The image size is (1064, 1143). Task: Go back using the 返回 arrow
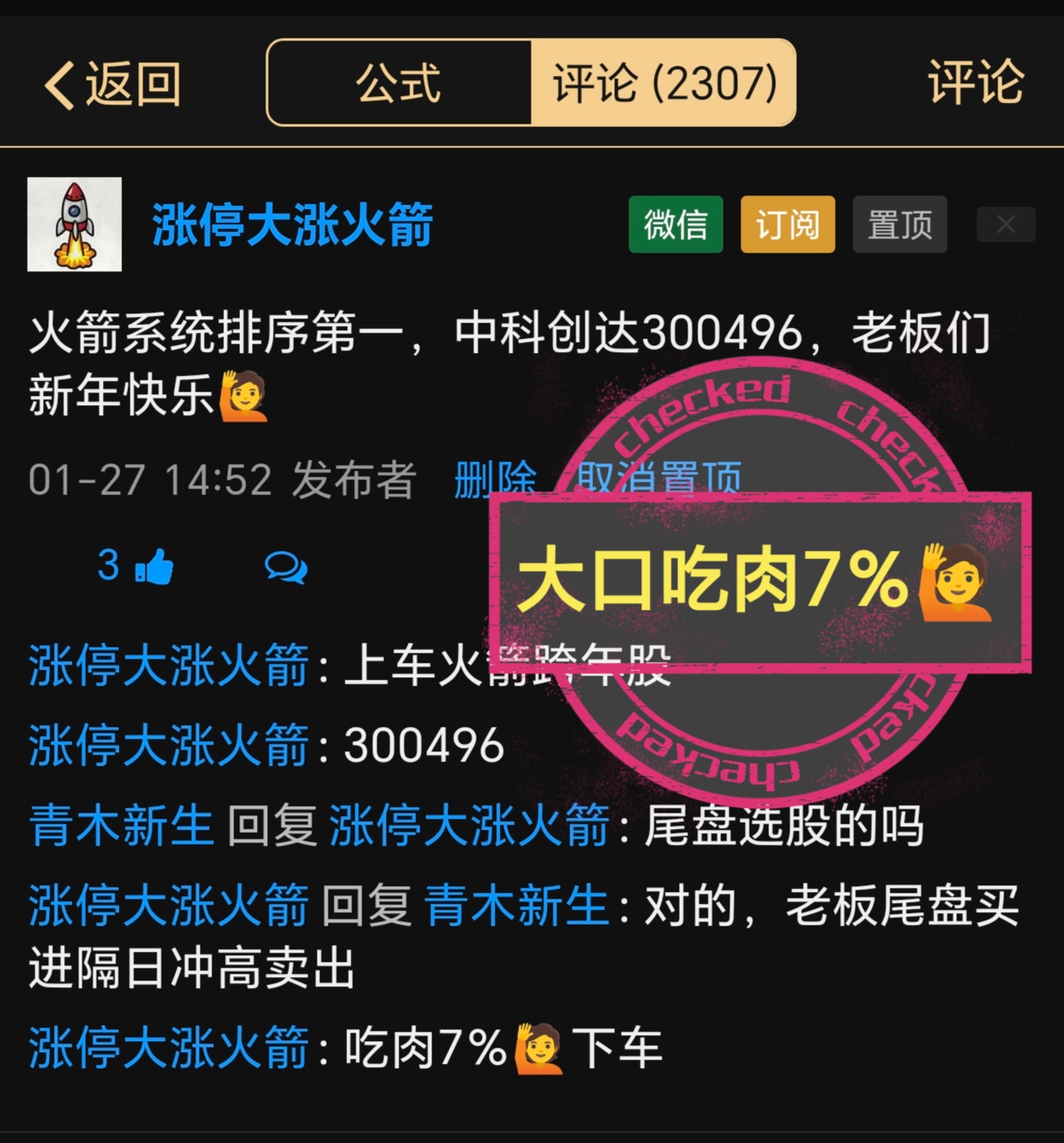coord(111,84)
